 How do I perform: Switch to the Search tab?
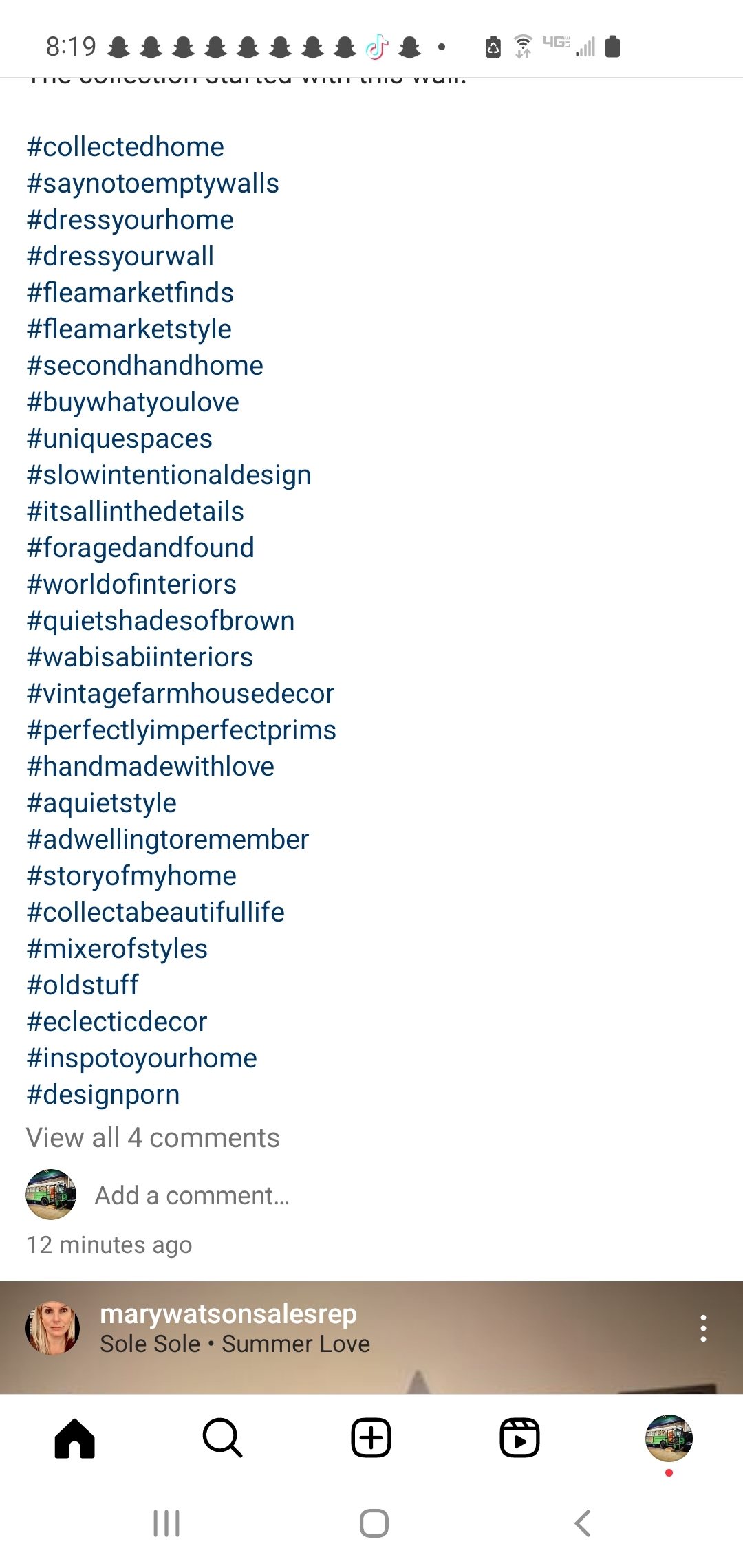tap(223, 1438)
